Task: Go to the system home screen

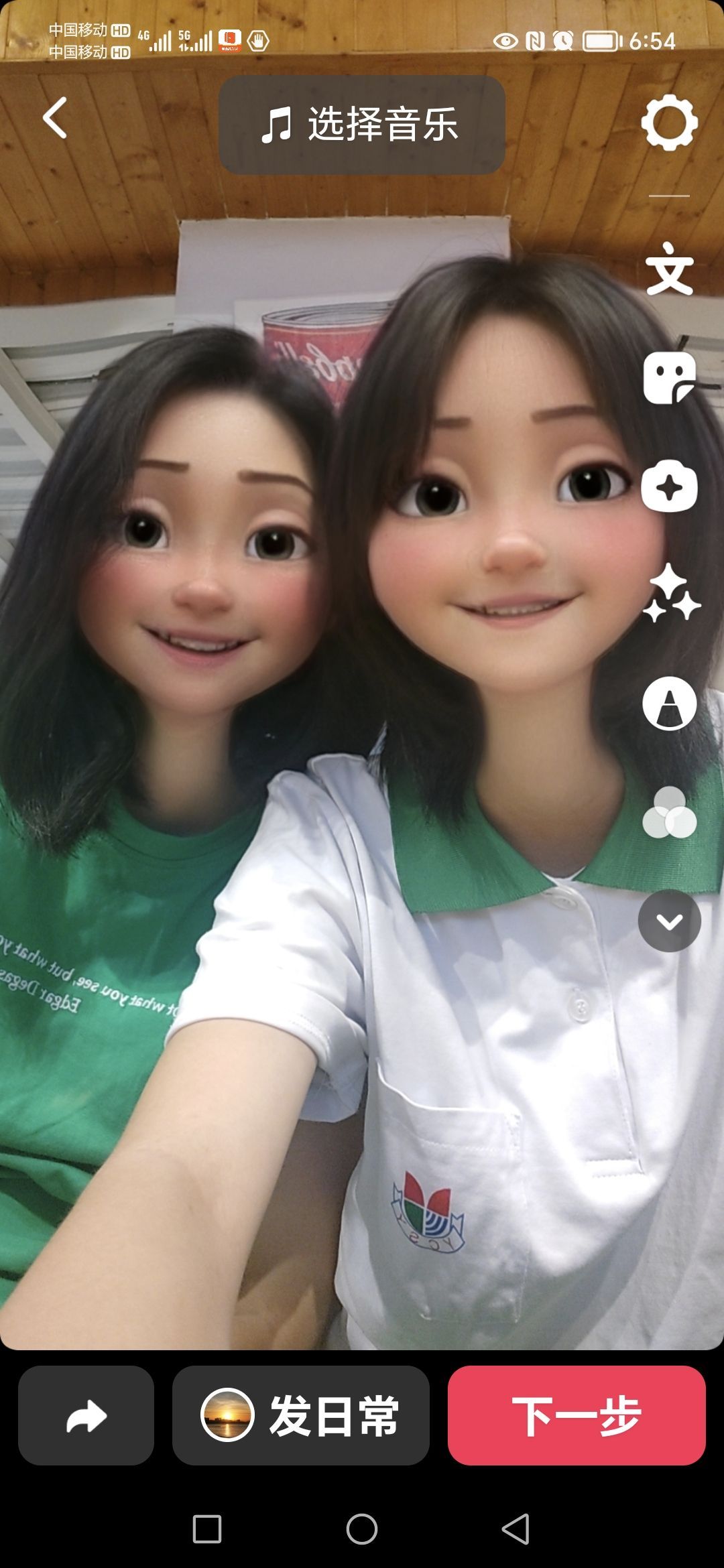Action: point(362,1530)
